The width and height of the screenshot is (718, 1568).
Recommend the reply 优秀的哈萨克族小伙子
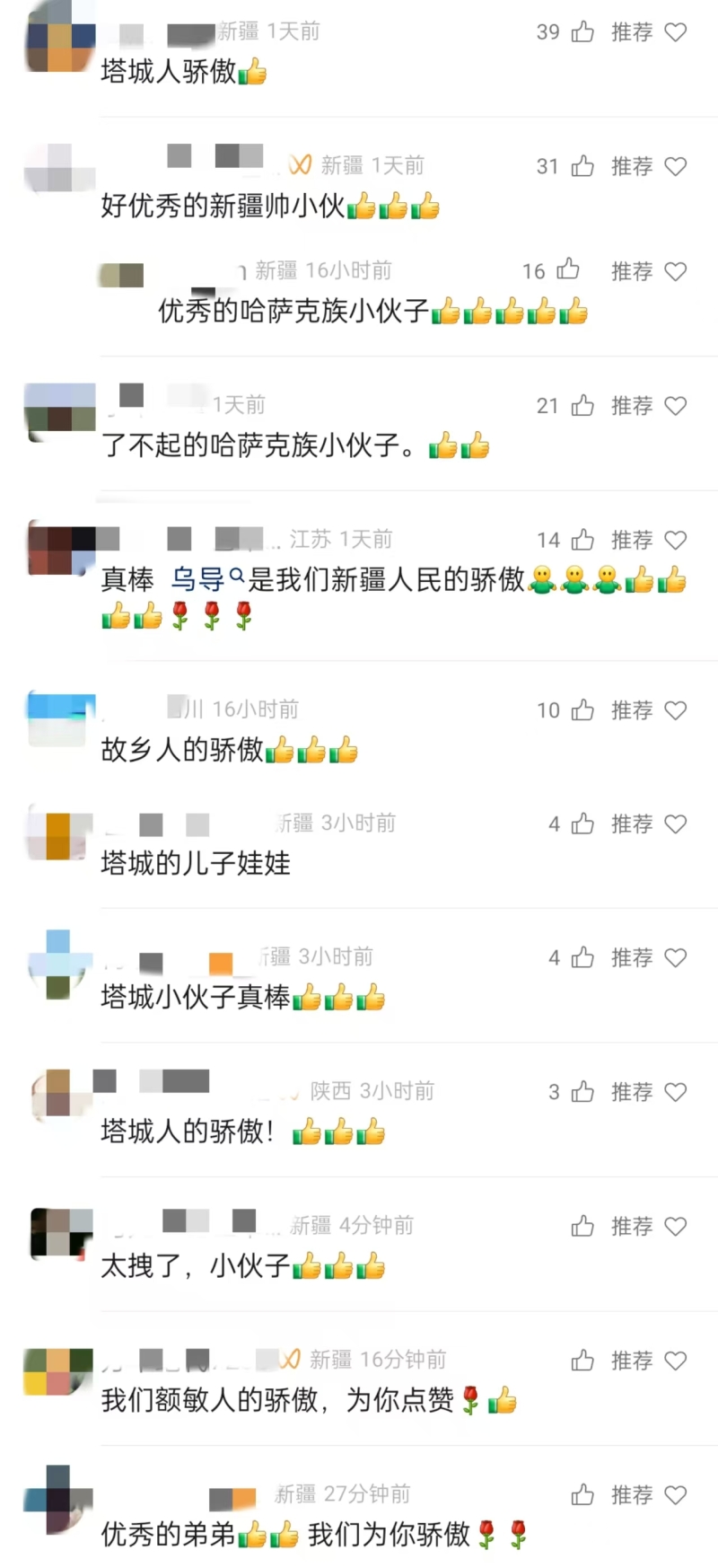point(649,271)
